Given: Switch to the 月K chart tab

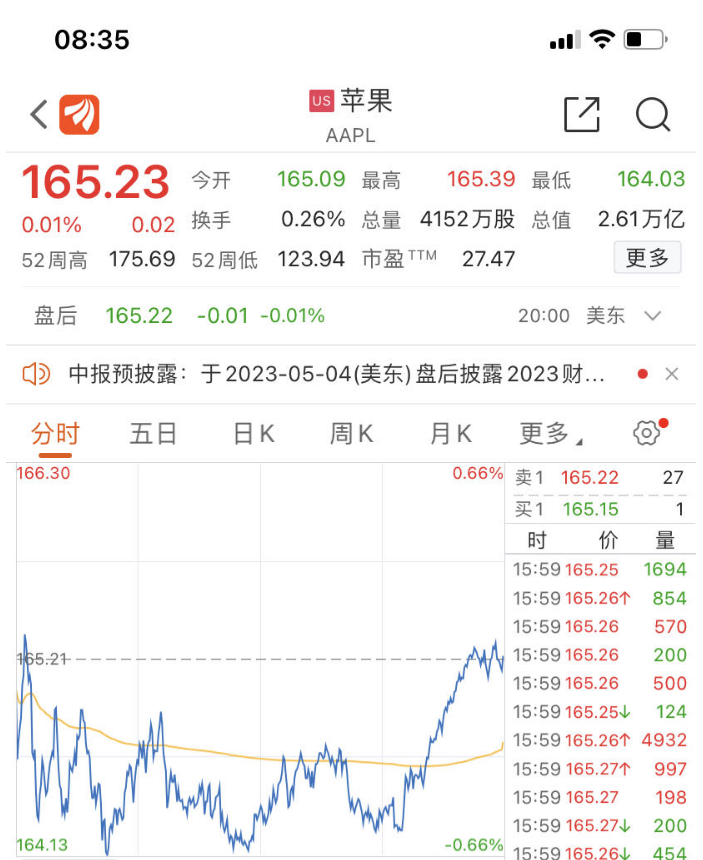Looking at the screenshot, I should click(x=450, y=434).
